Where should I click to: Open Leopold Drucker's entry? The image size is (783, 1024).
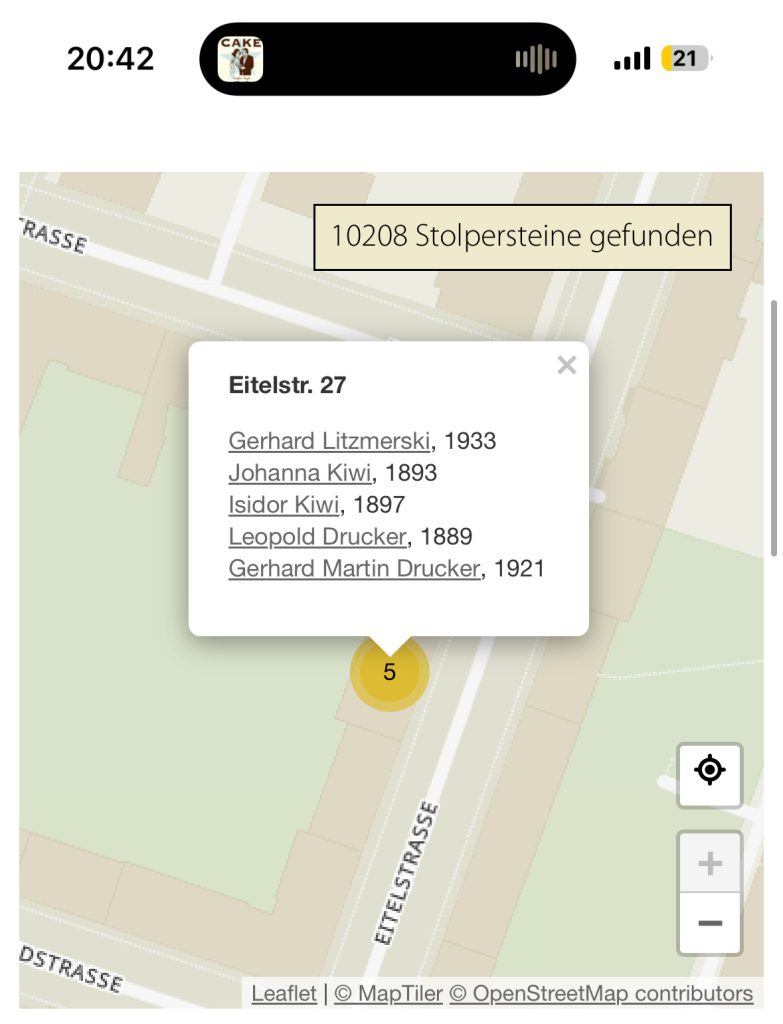pyautogui.click(x=317, y=536)
